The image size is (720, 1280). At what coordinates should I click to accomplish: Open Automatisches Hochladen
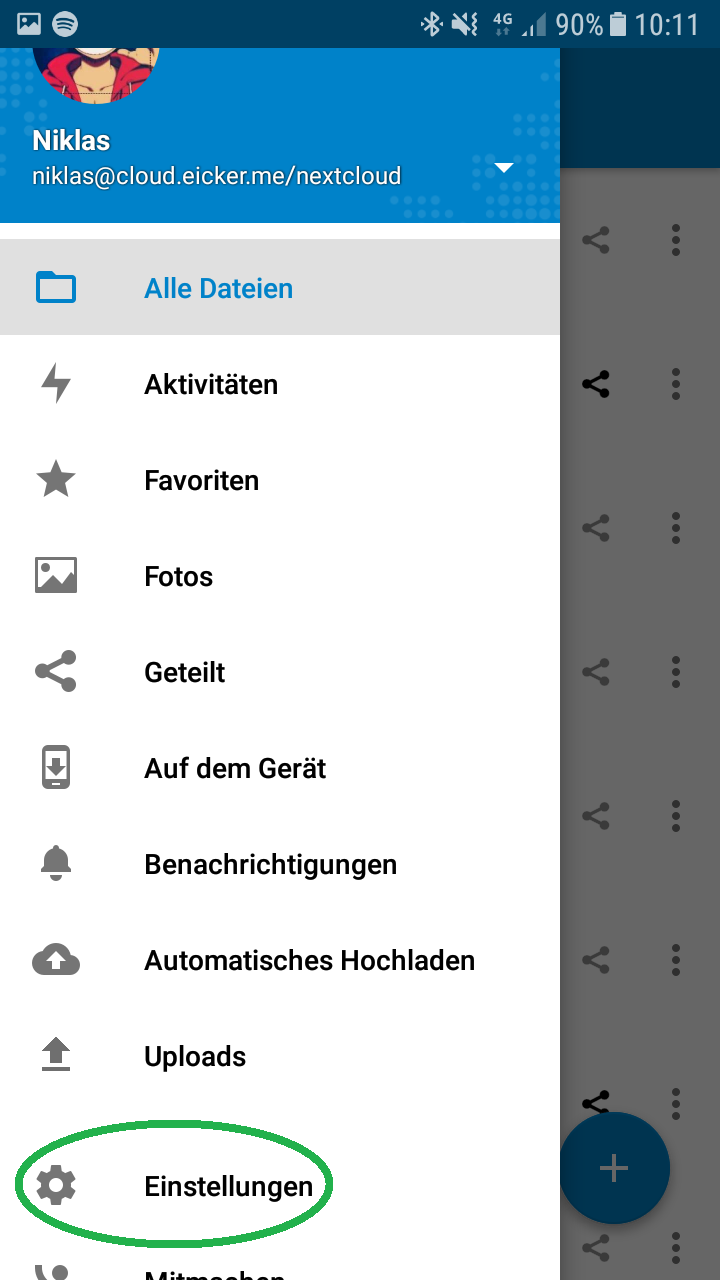click(280, 960)
